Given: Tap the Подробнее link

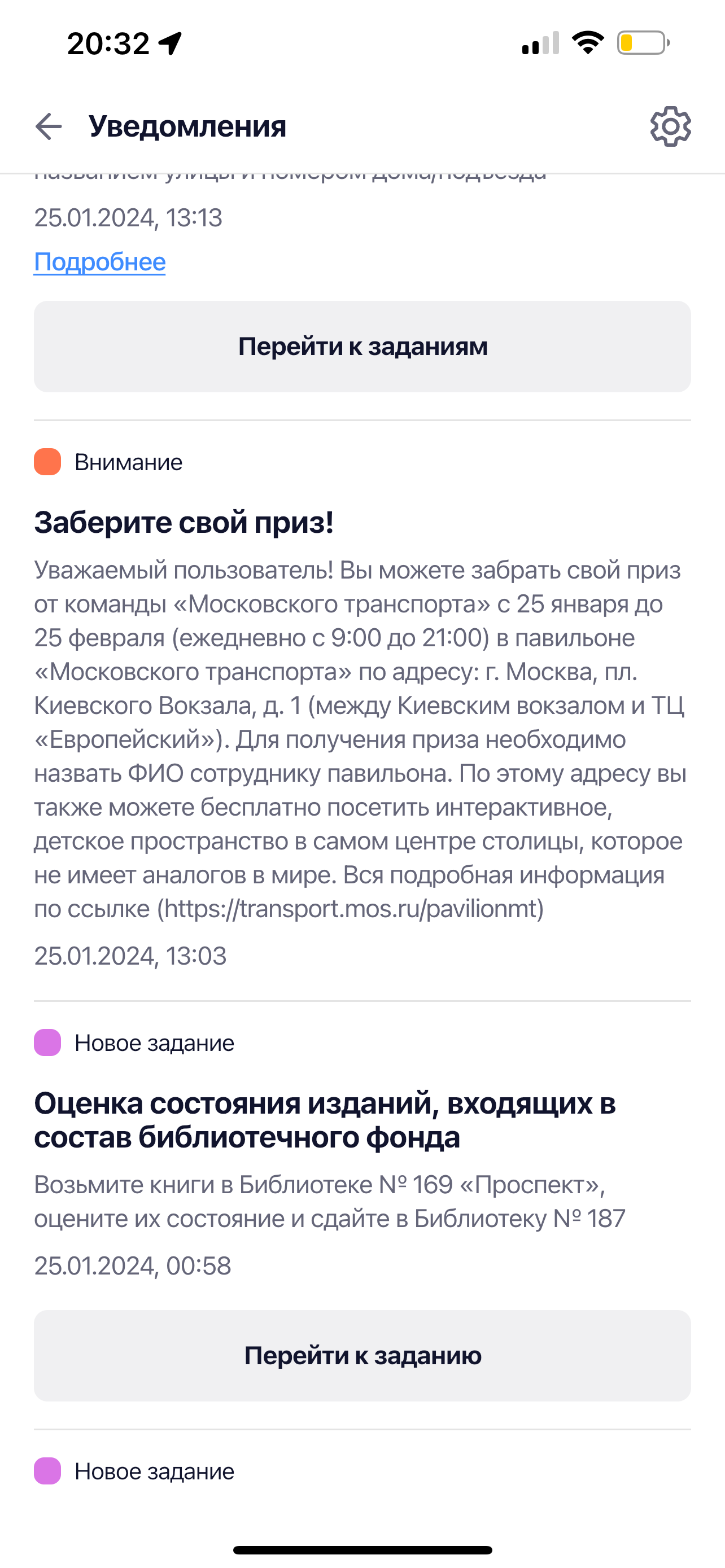Looking at the screenshot, I should tap(100, 262).
